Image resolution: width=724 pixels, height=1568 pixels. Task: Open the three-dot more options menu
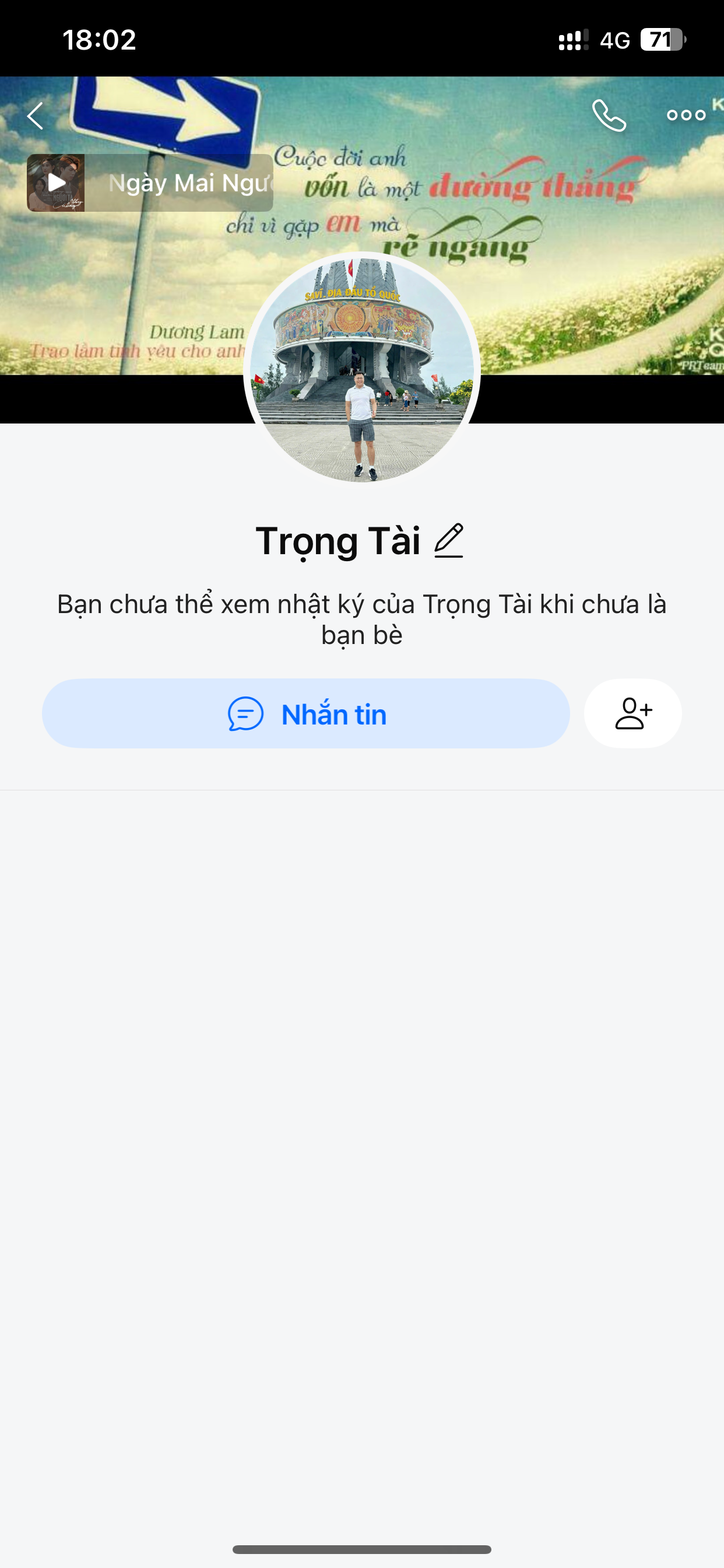[686, 115]
